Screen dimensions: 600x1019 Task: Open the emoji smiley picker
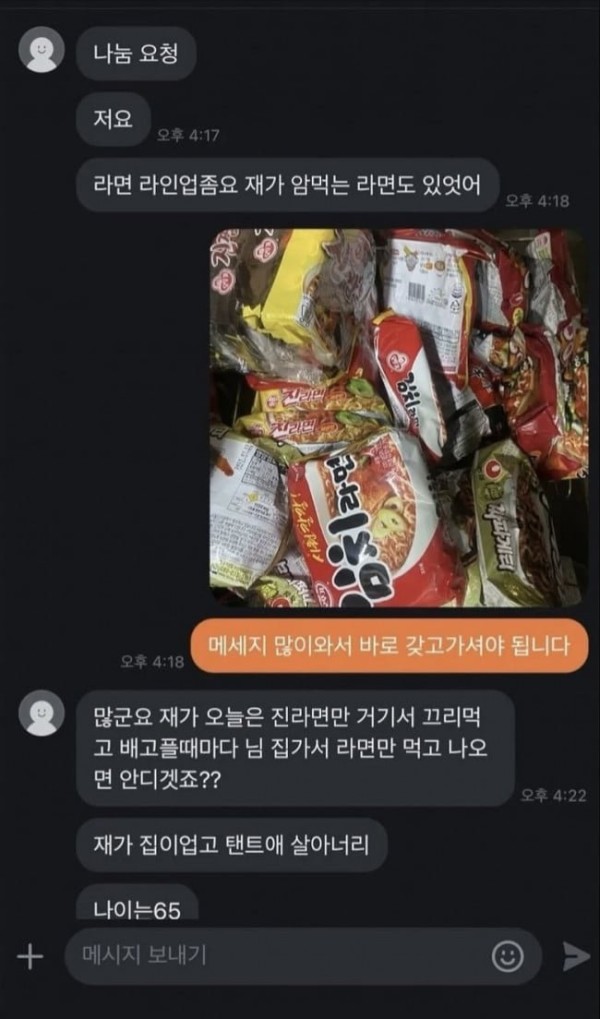(x=508, y=957)
